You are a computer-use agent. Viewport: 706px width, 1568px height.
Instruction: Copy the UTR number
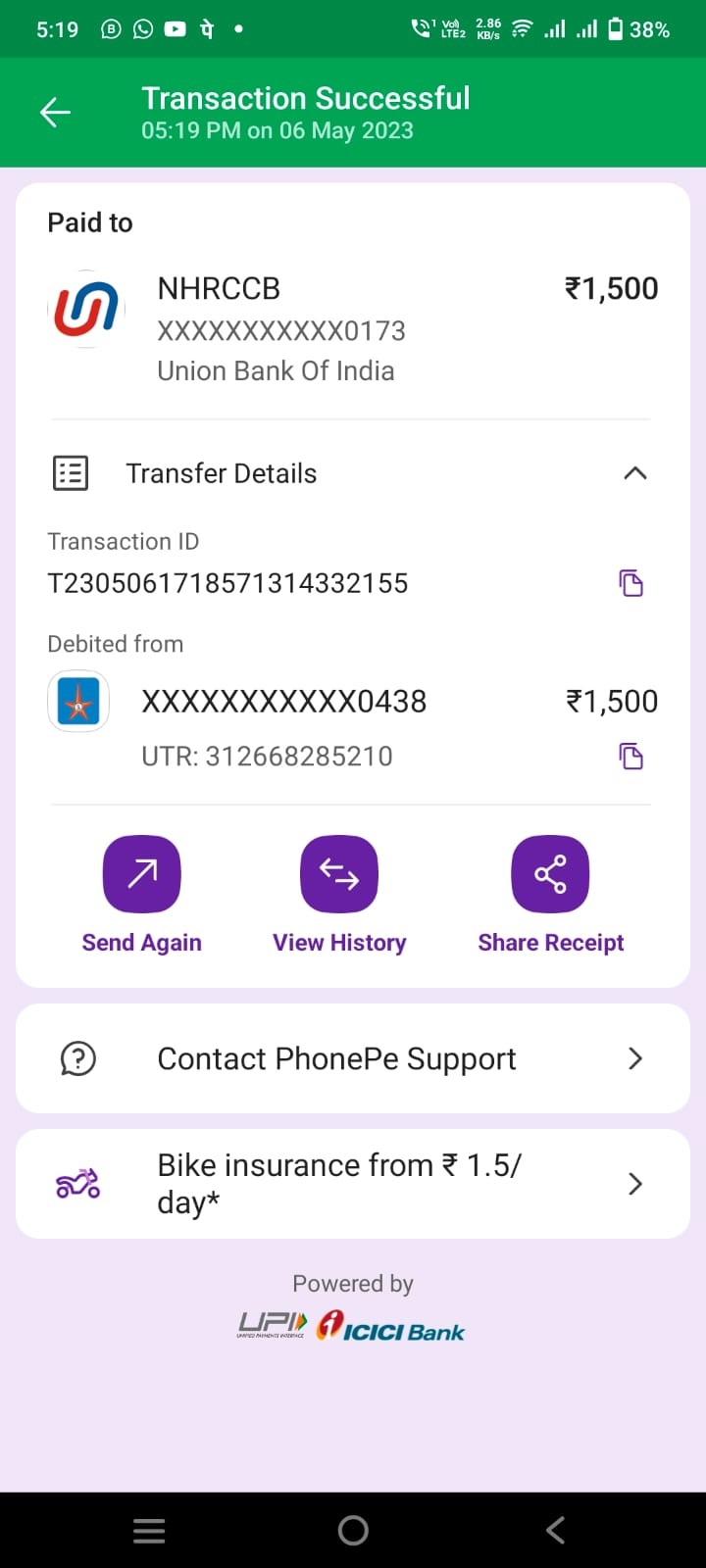(630, 756)
